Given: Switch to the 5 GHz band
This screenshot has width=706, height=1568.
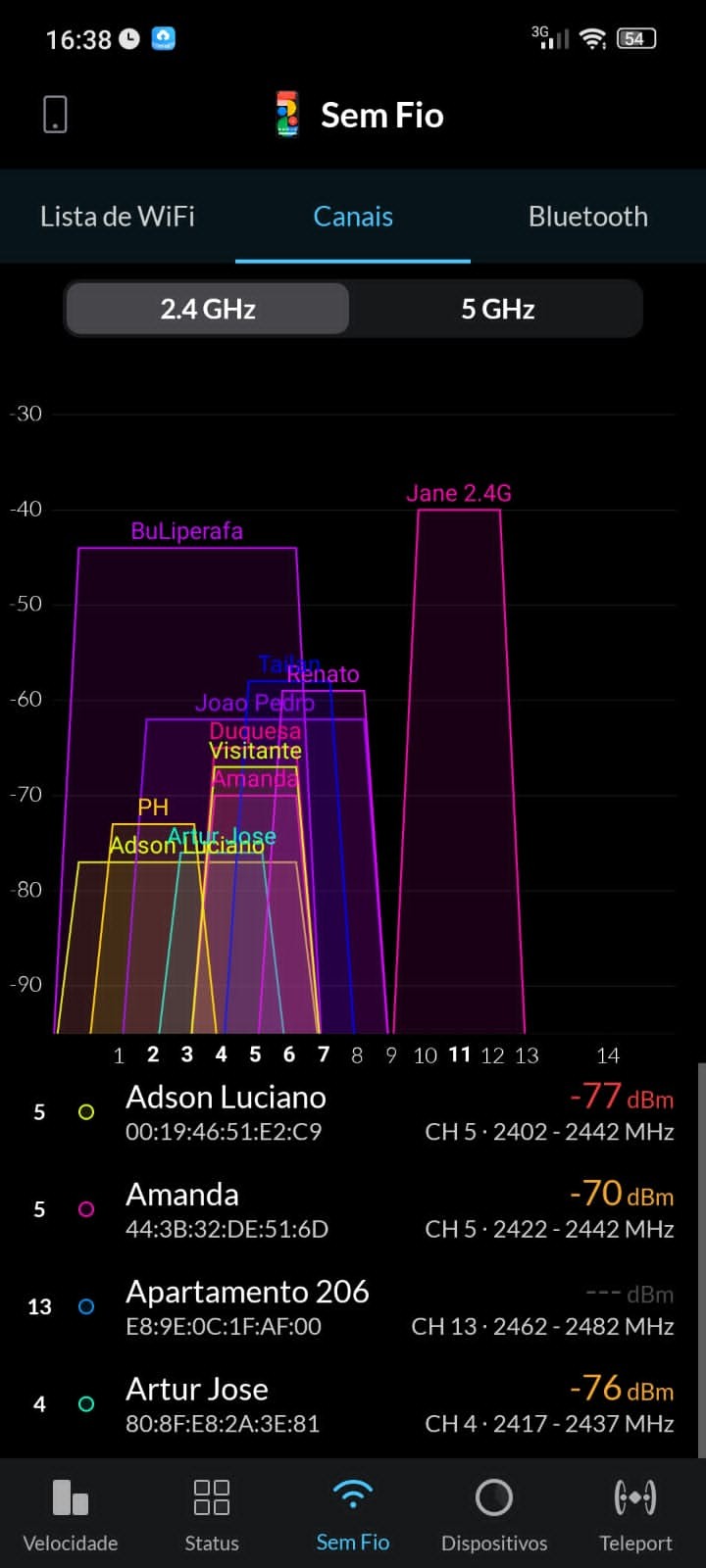Looking at the screenshot, I should coord(497,310).
